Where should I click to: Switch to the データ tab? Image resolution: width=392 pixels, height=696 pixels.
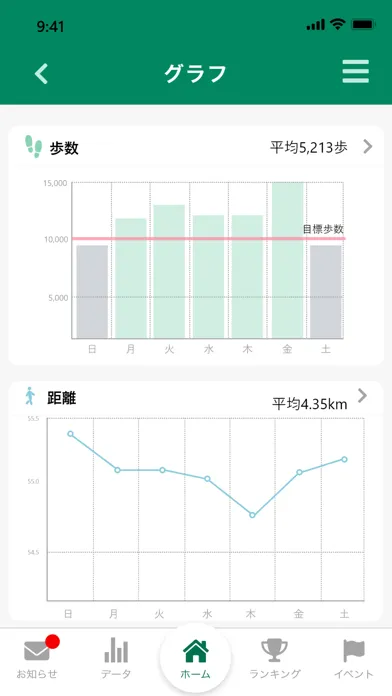click(x=116, y=659)
